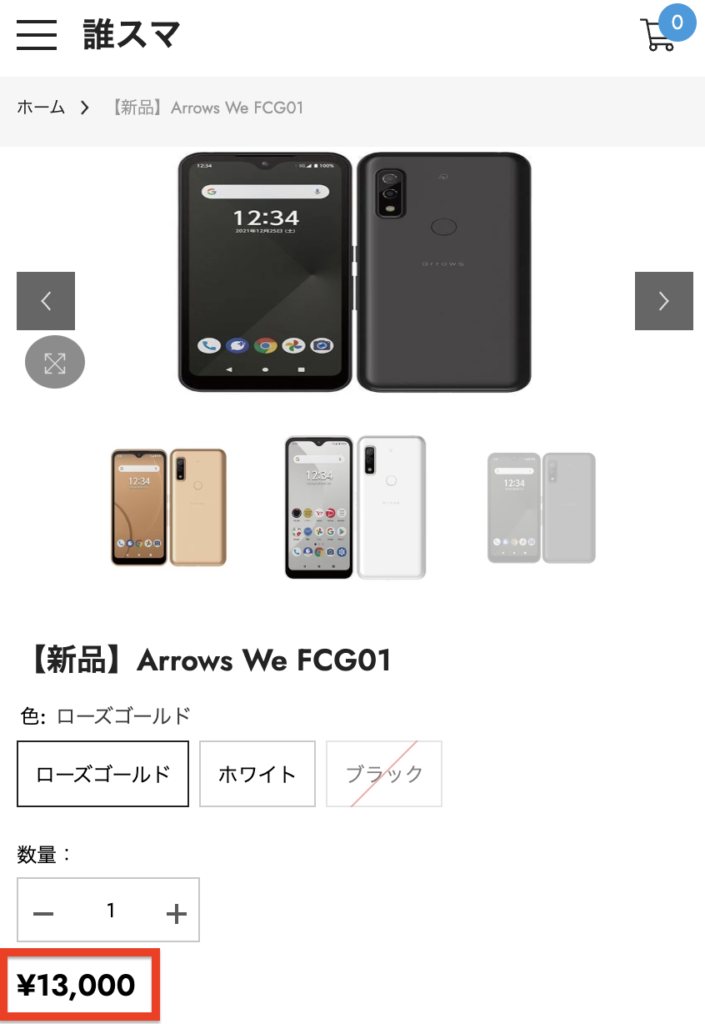The width and height of the screenshot is (705, 1024).
Task: Go to the ホーム breadcrumb link
Action: [41, 107]
